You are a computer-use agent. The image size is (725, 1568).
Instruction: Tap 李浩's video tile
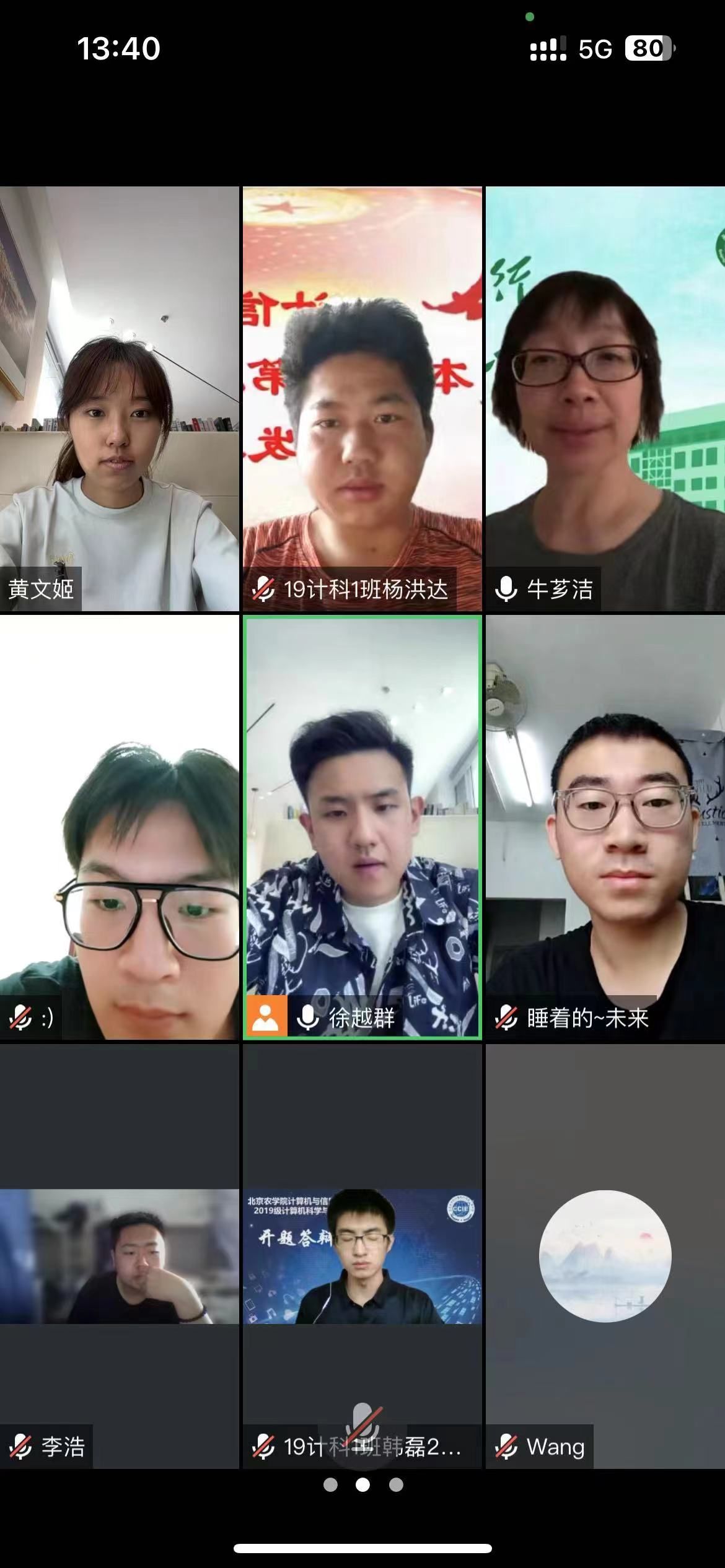[119, 1256]
